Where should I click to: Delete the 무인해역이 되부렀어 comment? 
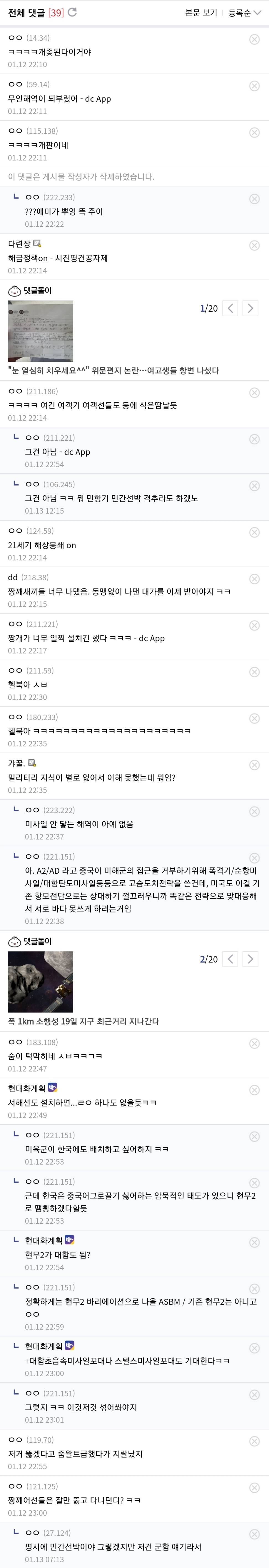[x=254, y=86]
